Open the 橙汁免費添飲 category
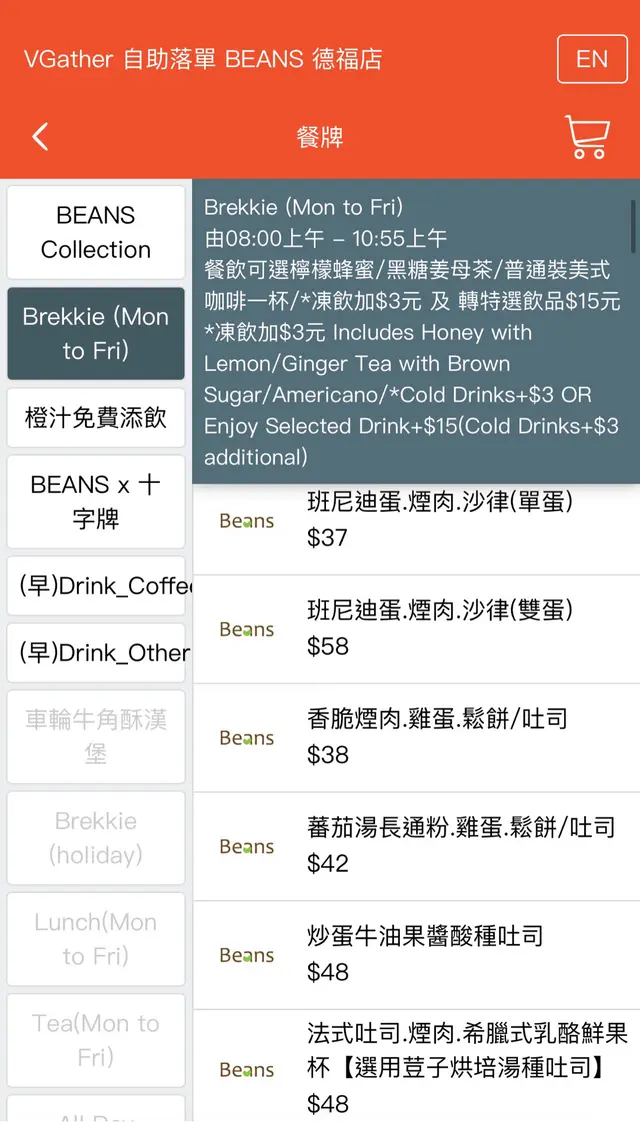Screen dimensions: 640x1122 pos(96,418)
